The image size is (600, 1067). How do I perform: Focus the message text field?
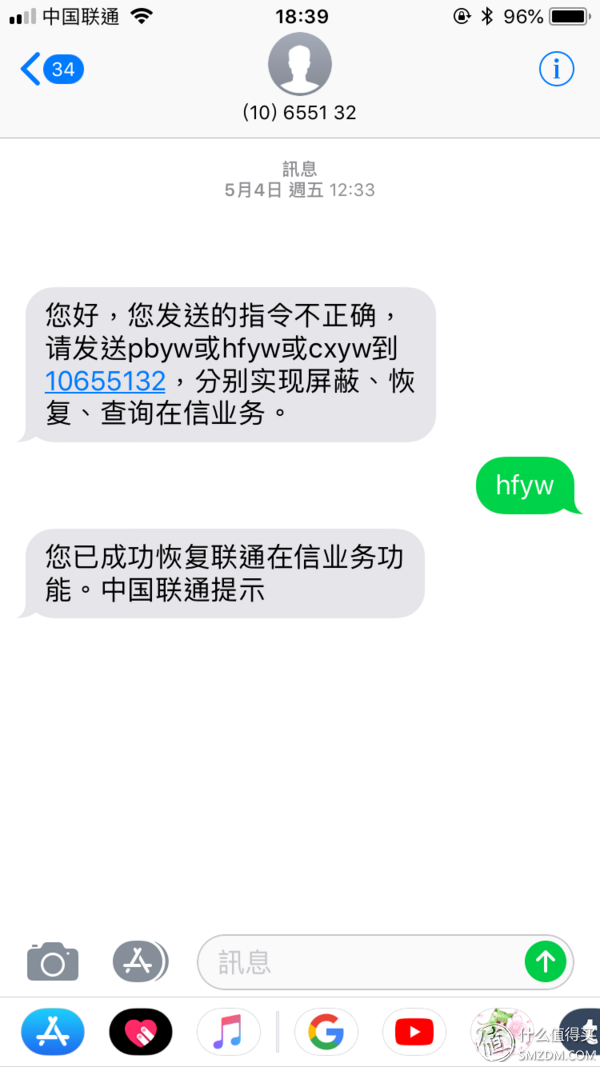pyautogui.click(x=360, y=962)
